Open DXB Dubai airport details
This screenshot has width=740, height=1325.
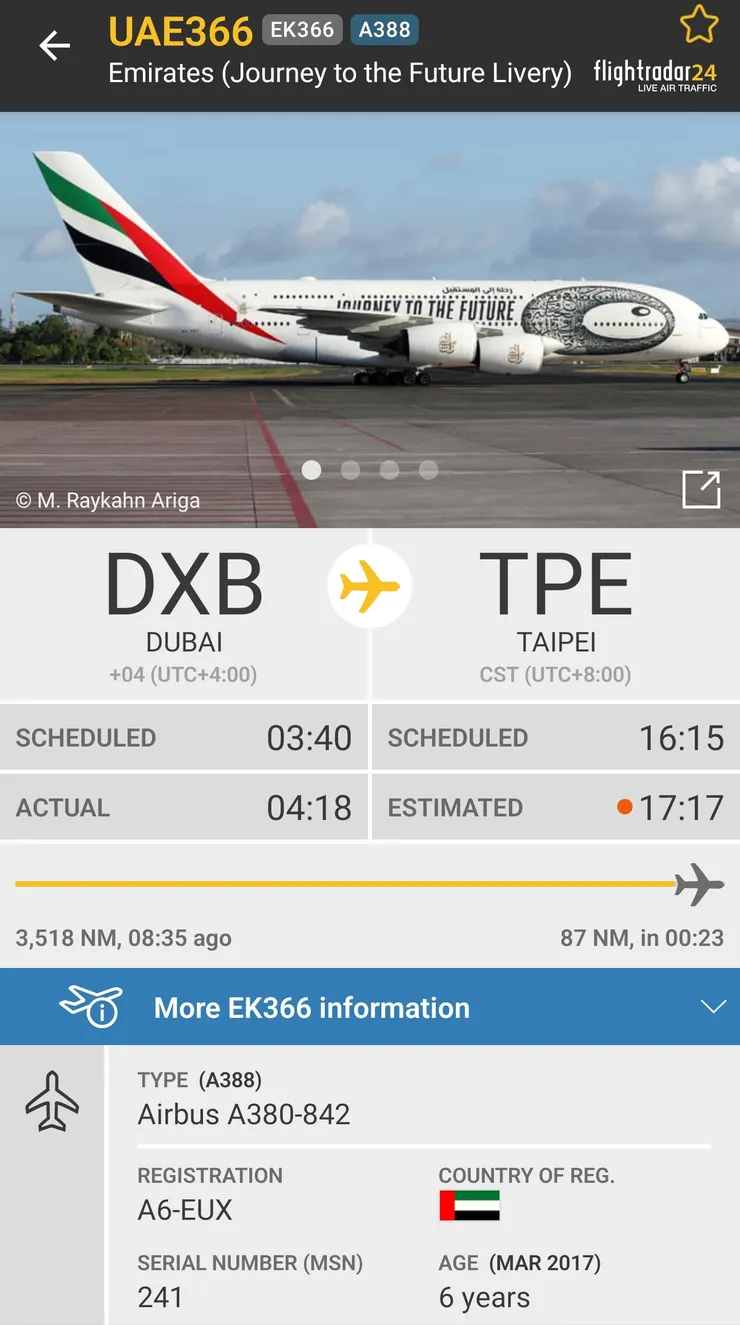[184, 614]
